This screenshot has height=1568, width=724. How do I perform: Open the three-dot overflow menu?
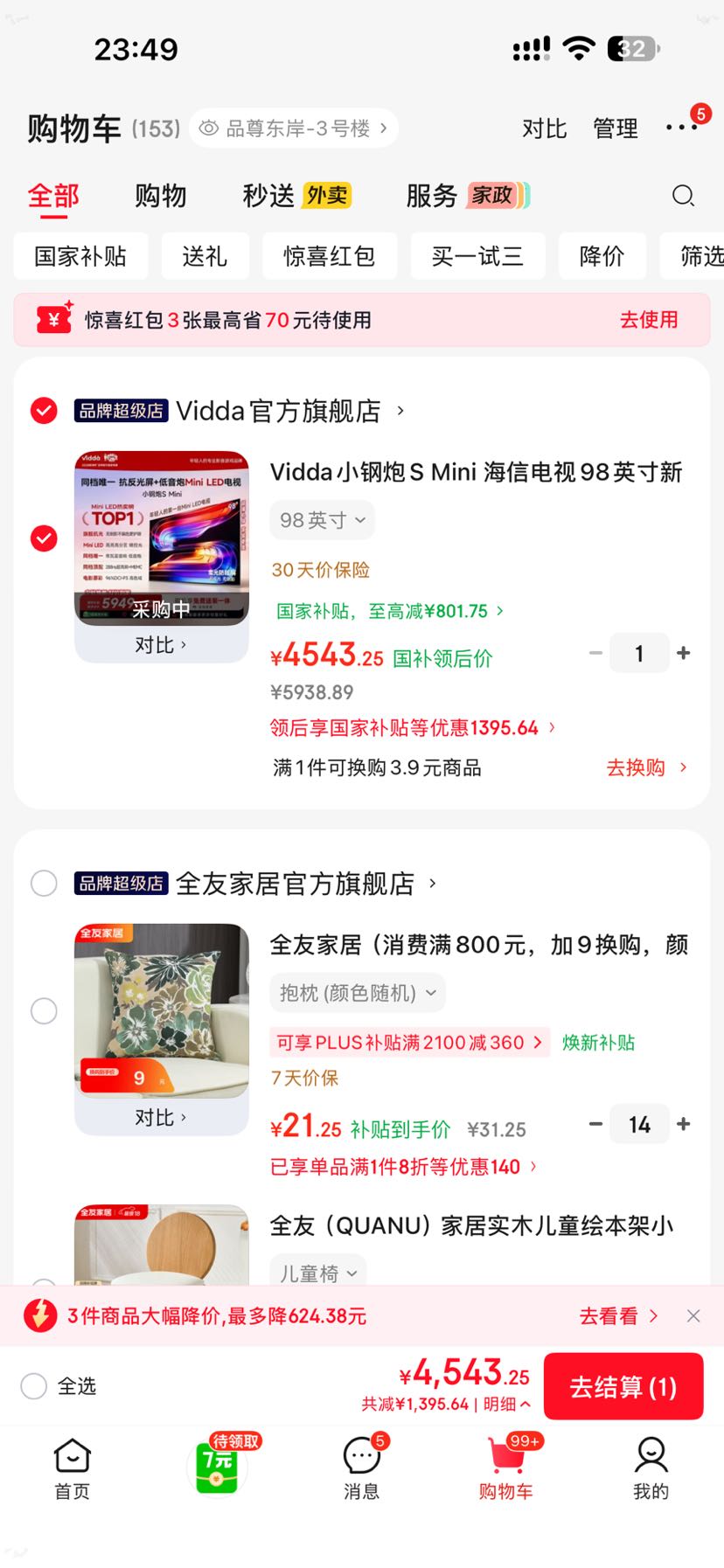(x=681, y=128)
